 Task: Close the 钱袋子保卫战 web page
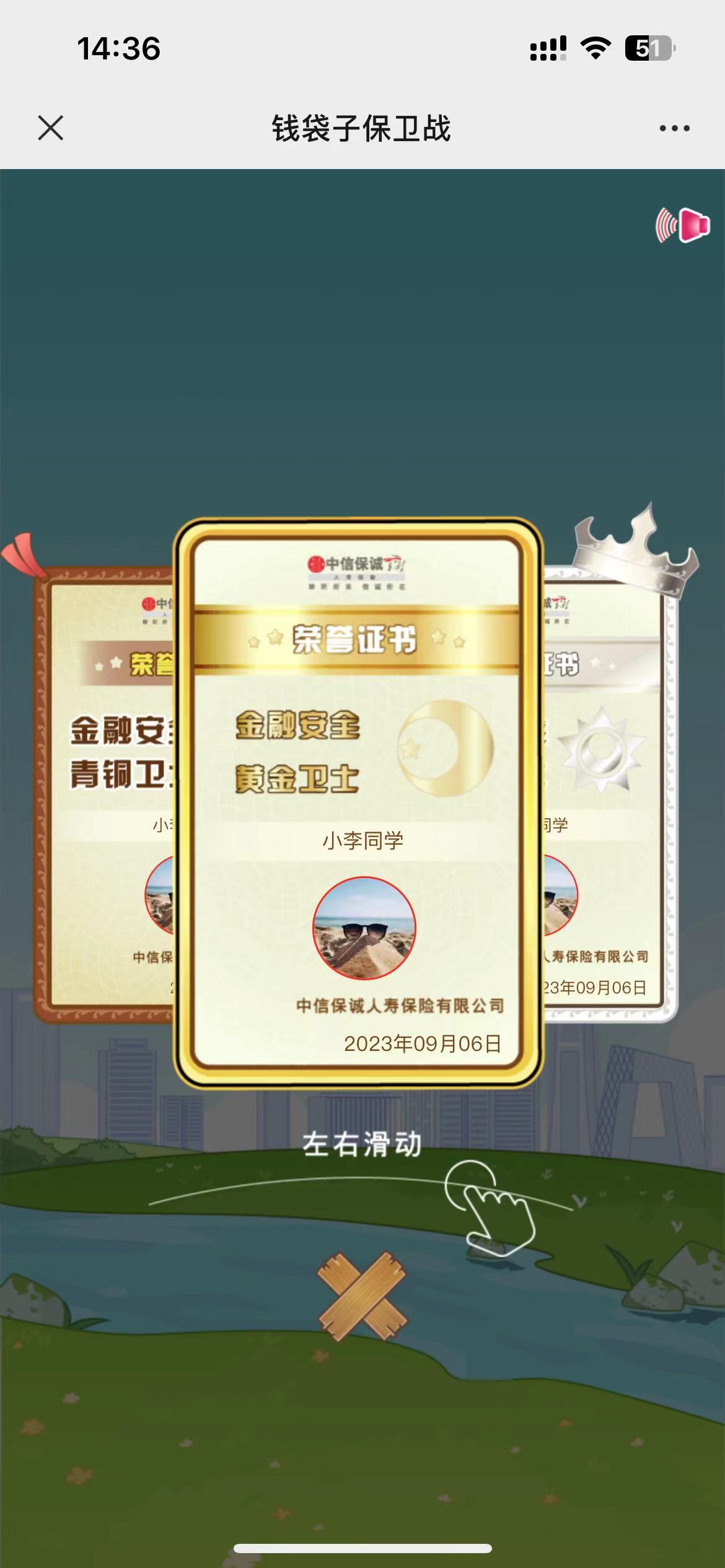tap(50, 128)
